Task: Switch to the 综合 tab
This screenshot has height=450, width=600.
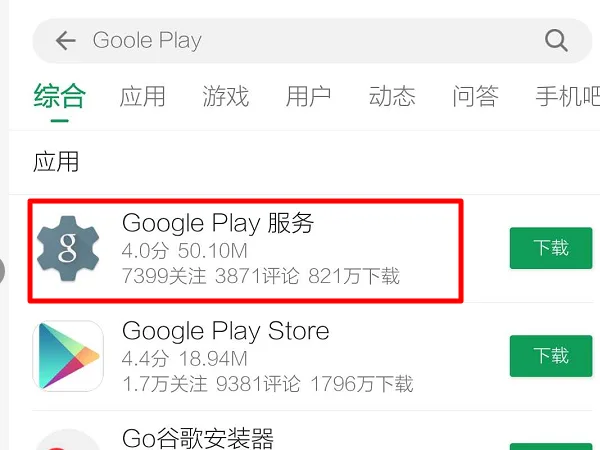Action: (x=60, y=96)
